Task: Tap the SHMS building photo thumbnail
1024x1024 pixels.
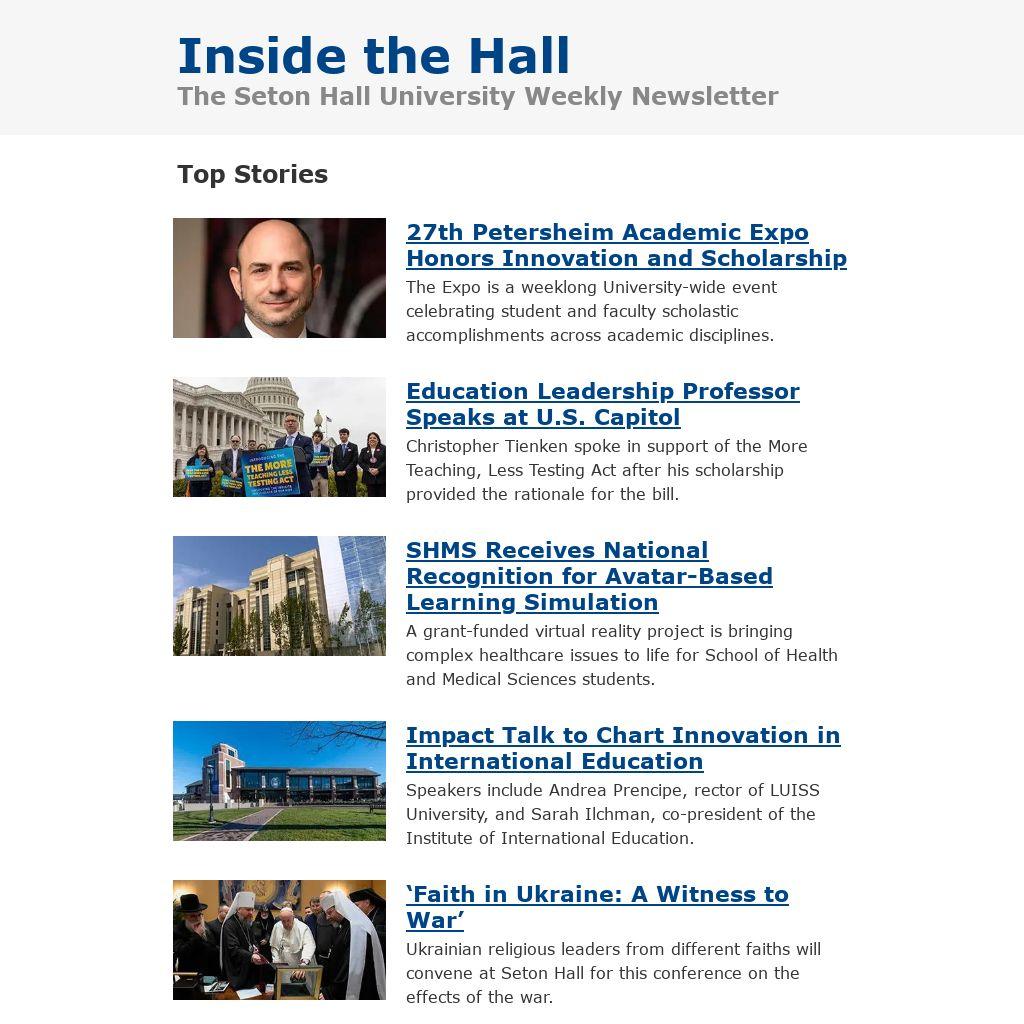Action: [x=279, y=596]
